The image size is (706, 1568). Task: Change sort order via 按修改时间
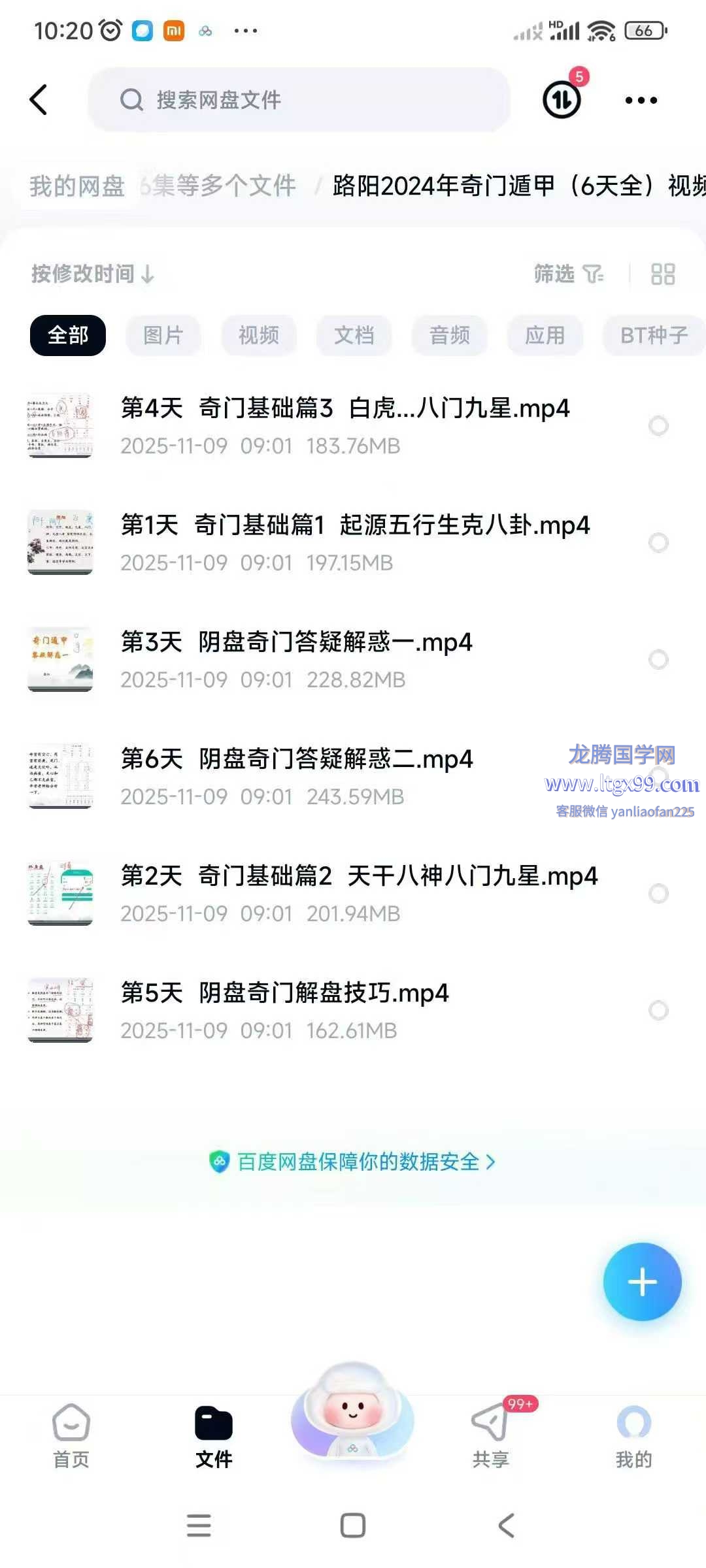92,274
